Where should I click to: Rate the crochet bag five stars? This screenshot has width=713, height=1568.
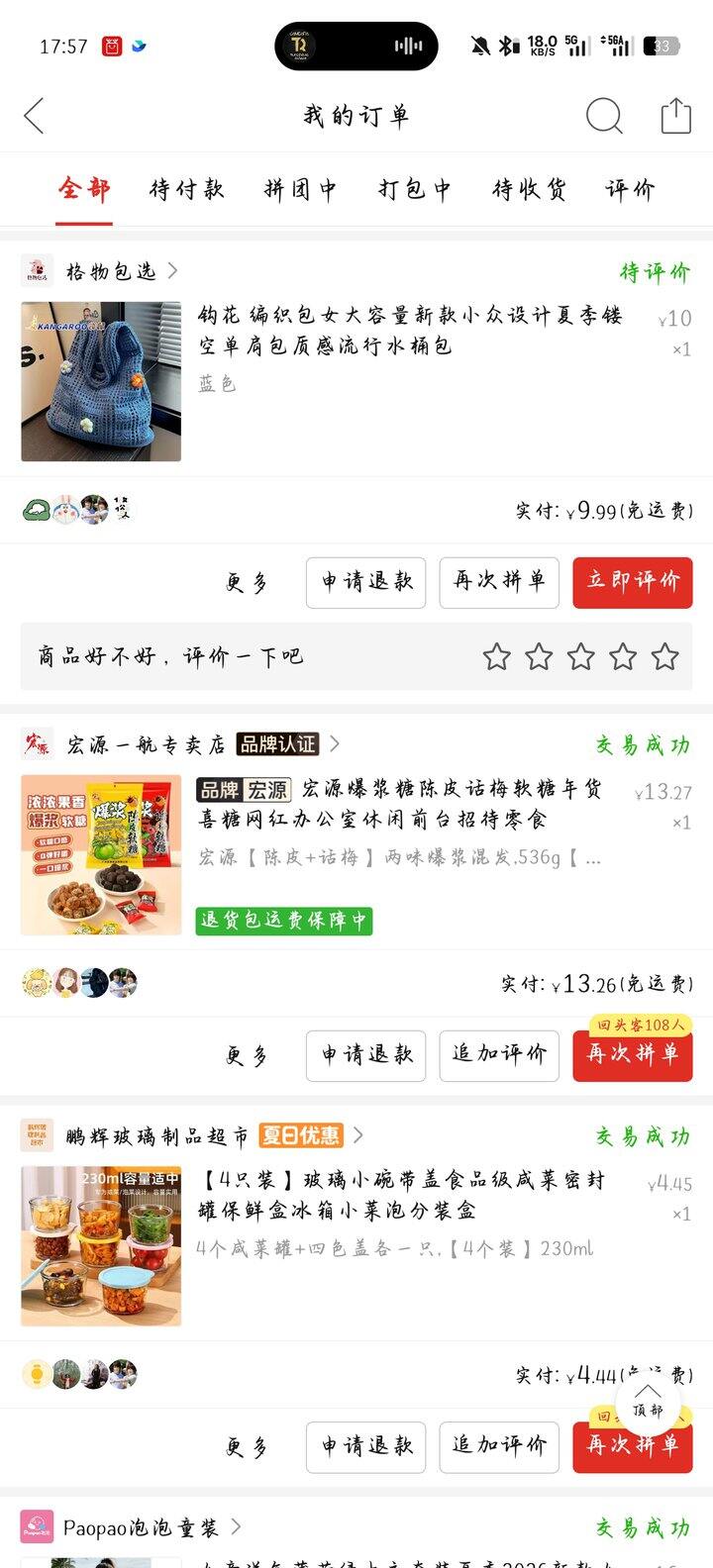coord(665,656)
